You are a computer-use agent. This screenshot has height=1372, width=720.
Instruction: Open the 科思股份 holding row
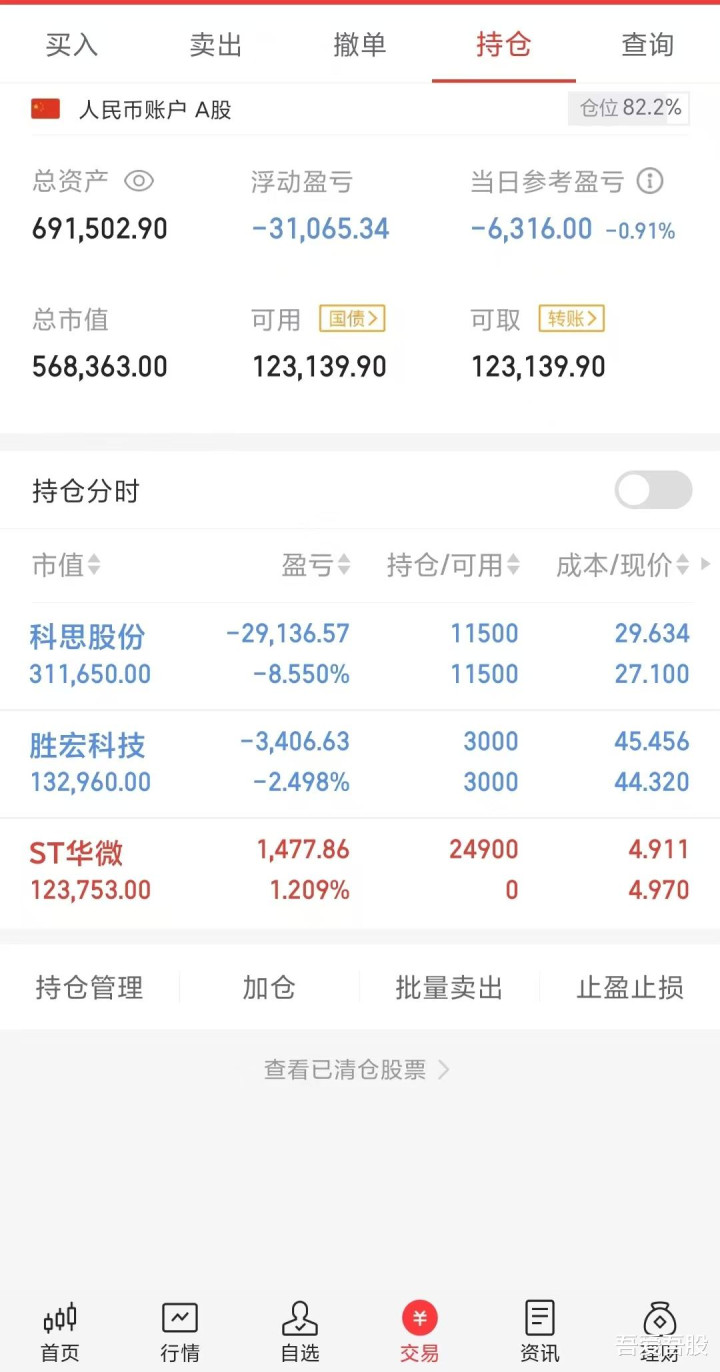360,654
